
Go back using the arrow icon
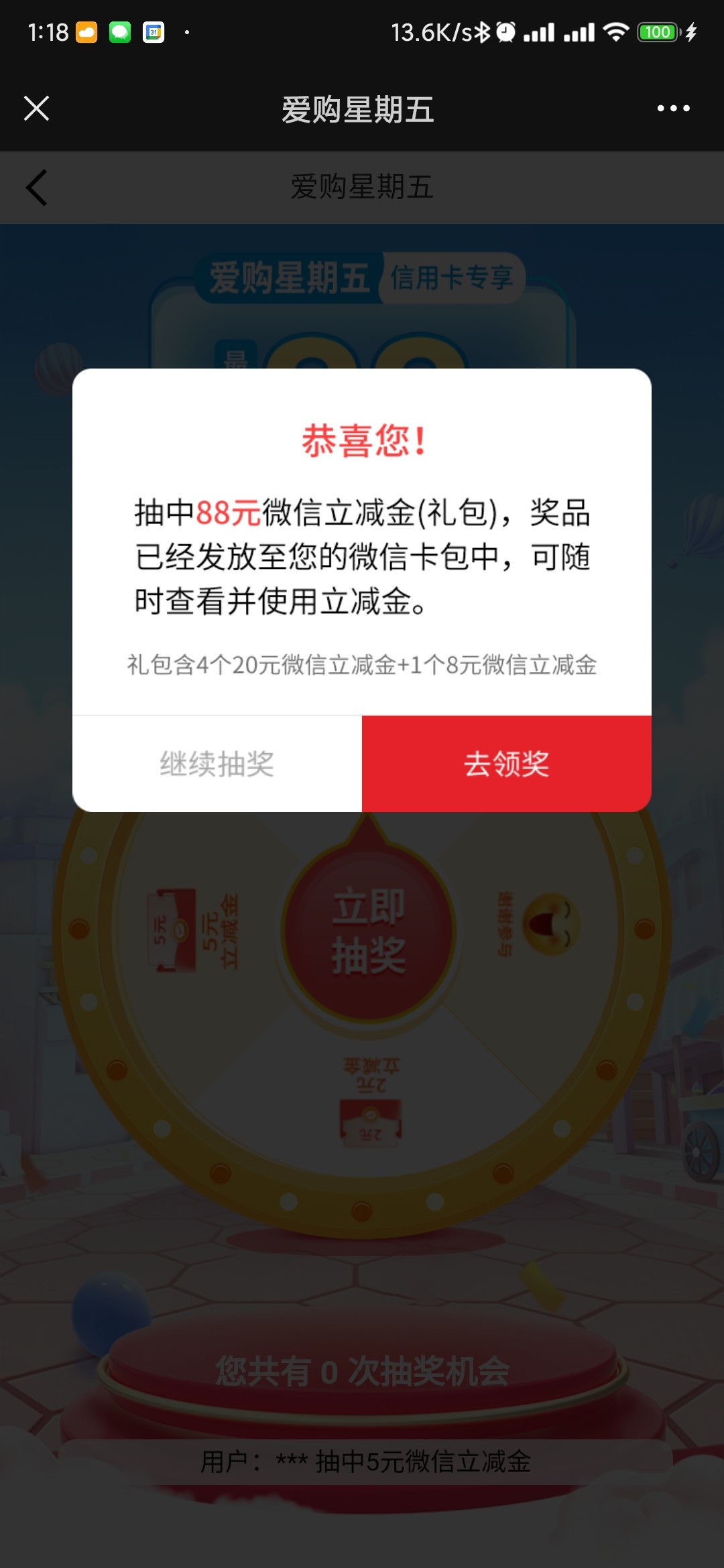pos(37,188)
